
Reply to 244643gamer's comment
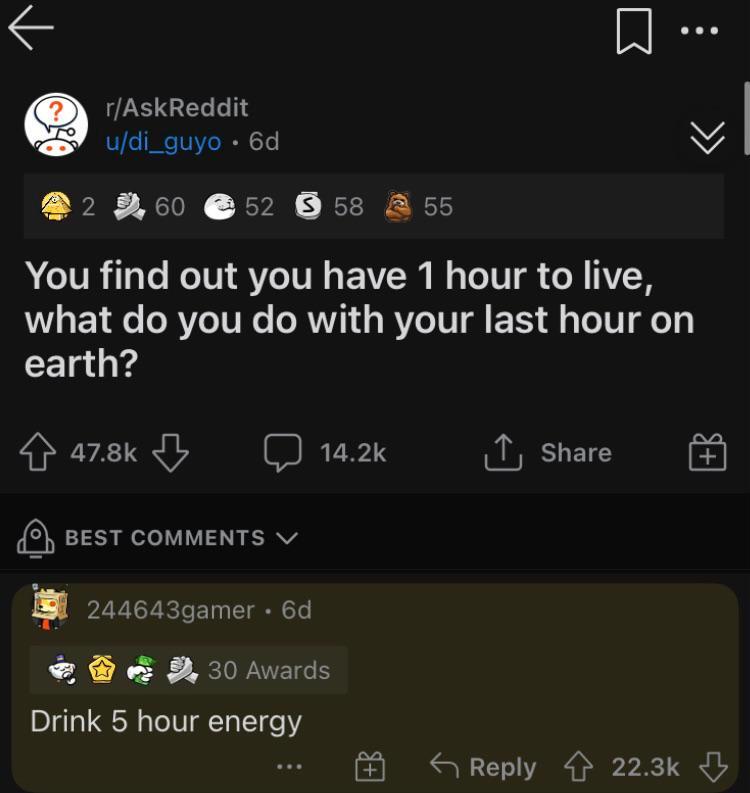tap(483, 767)
